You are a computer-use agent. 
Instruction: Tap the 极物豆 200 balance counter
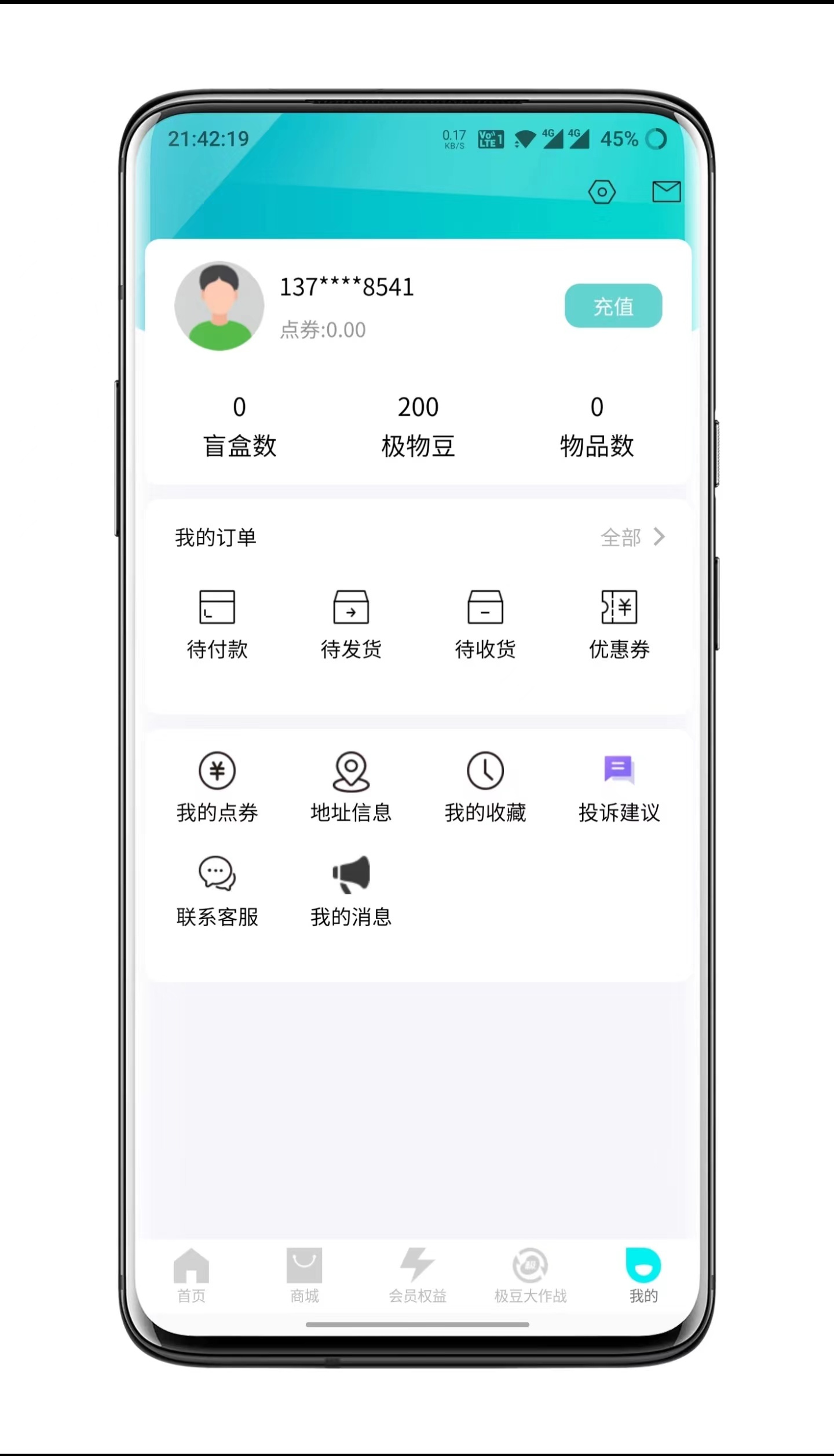(419, 426)
